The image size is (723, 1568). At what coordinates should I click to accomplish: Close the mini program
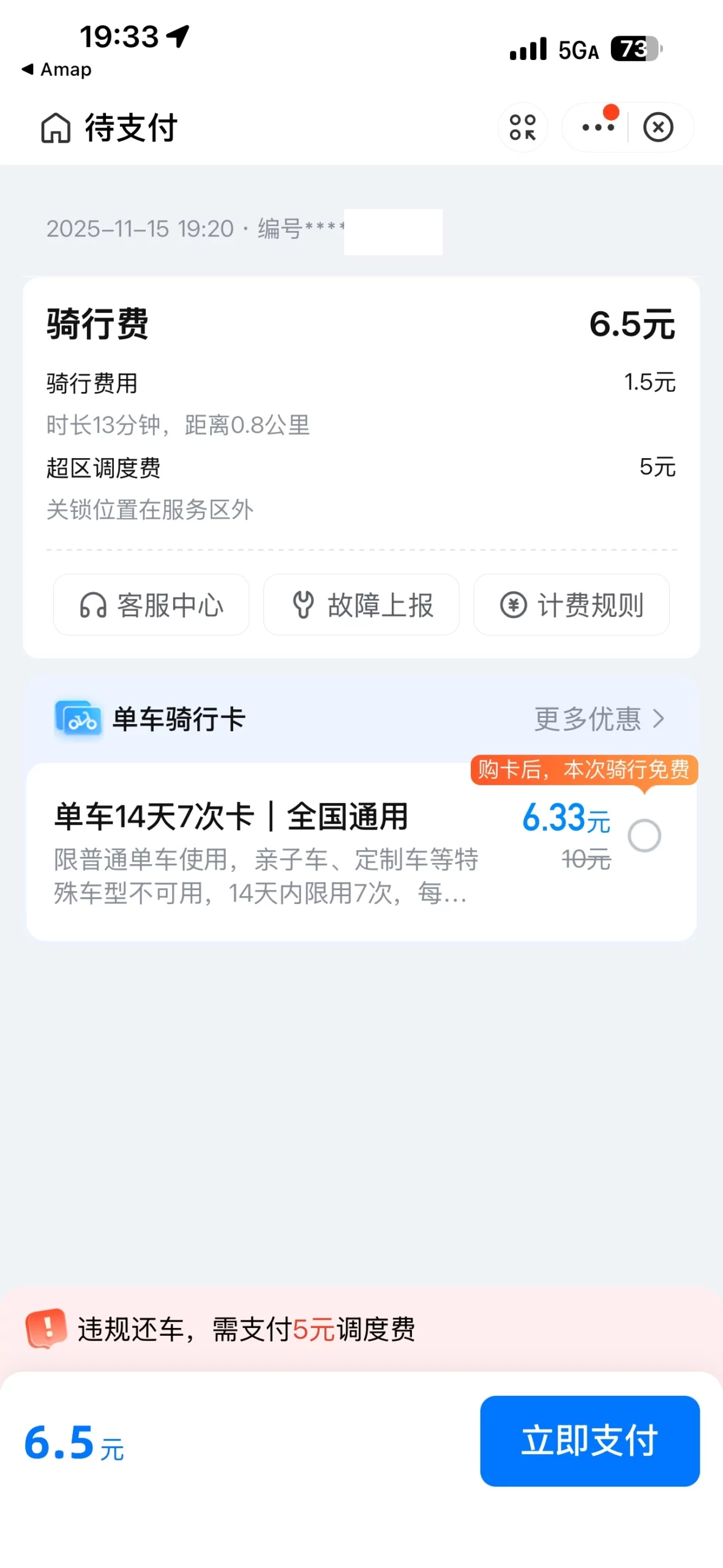pyautogui.click(x=658, y=127)
